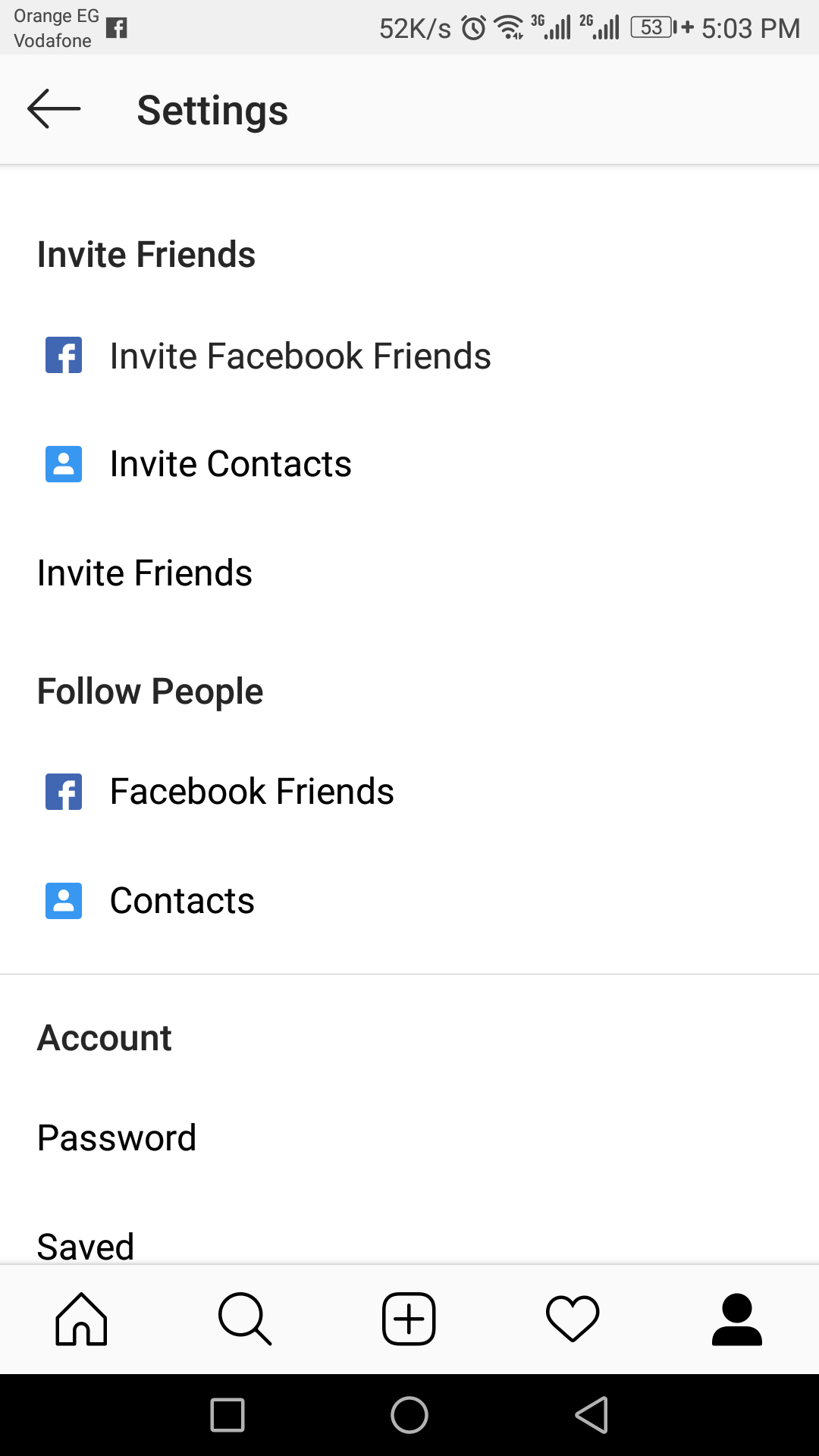Open Invite Contacts
This screenshot has width=819, height=1456.
(231, 463)
